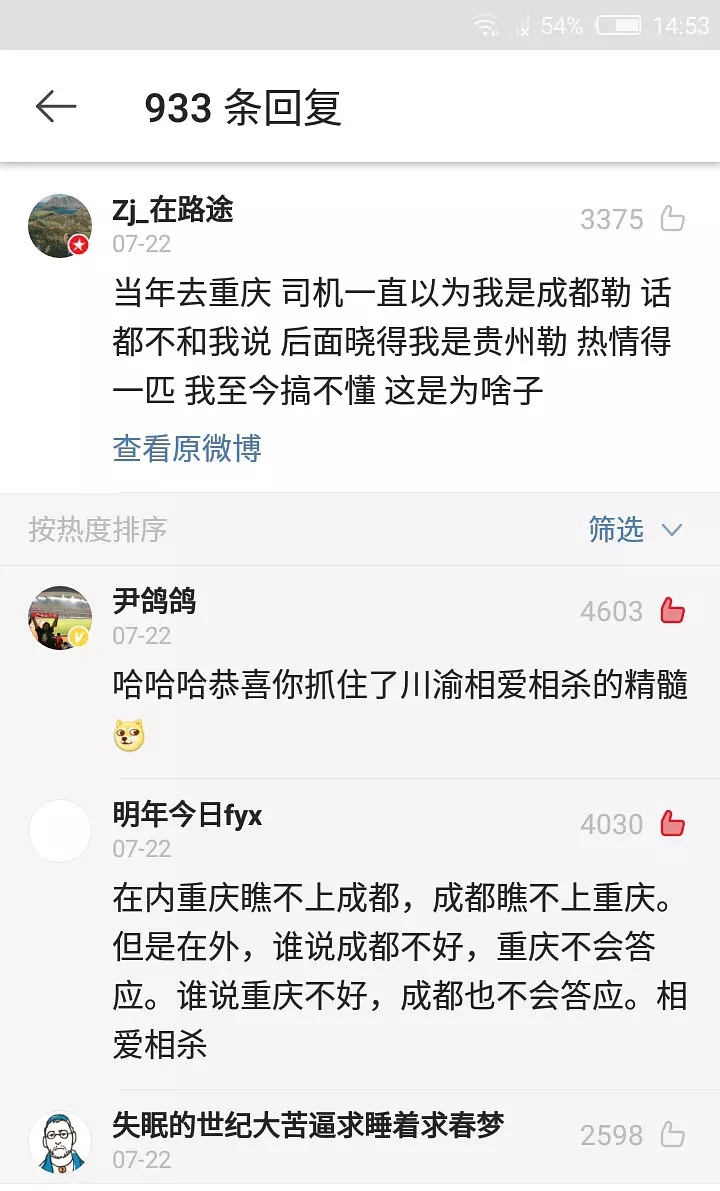The height and width of the screenshot is (1191, 720).
Task: Tap the back arrow to exit replies
Action: (57, 105)
